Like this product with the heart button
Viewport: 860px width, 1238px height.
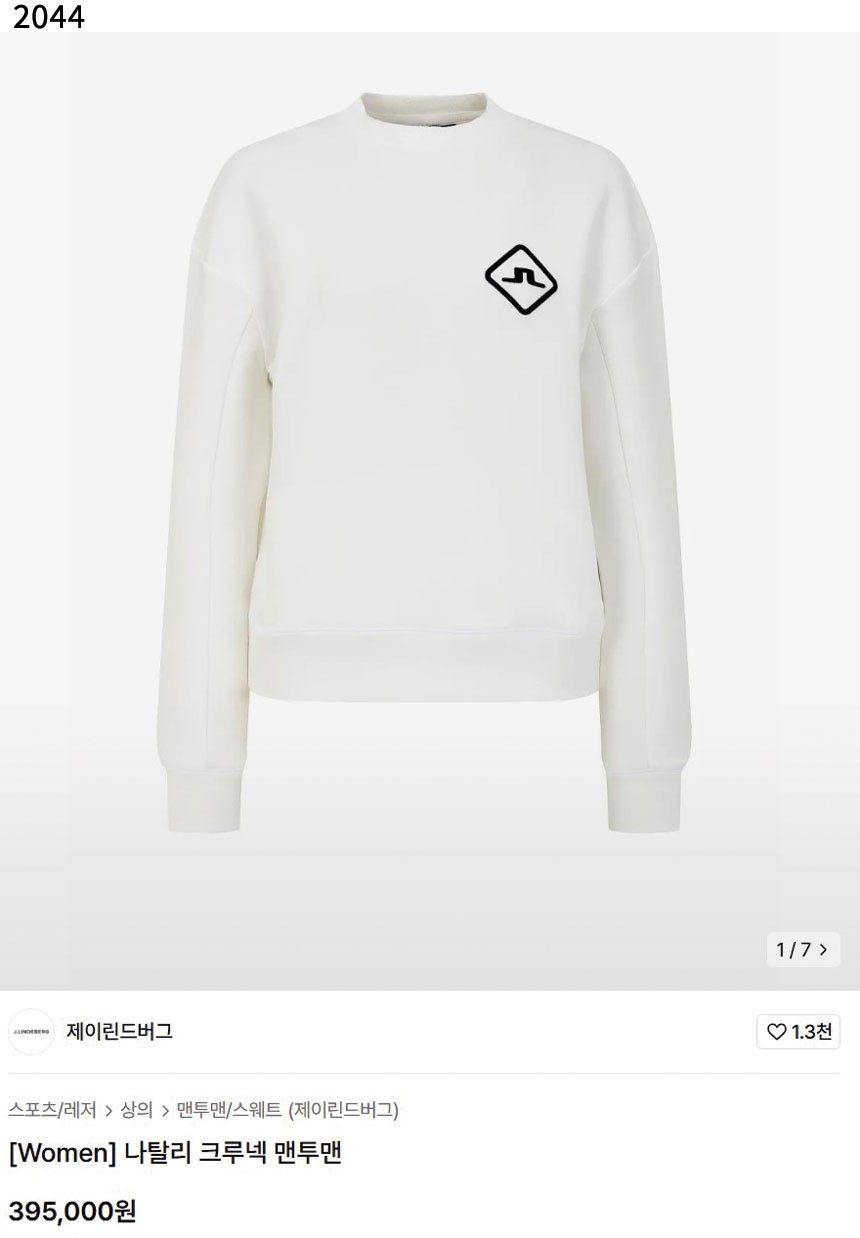pos(798,1032)
